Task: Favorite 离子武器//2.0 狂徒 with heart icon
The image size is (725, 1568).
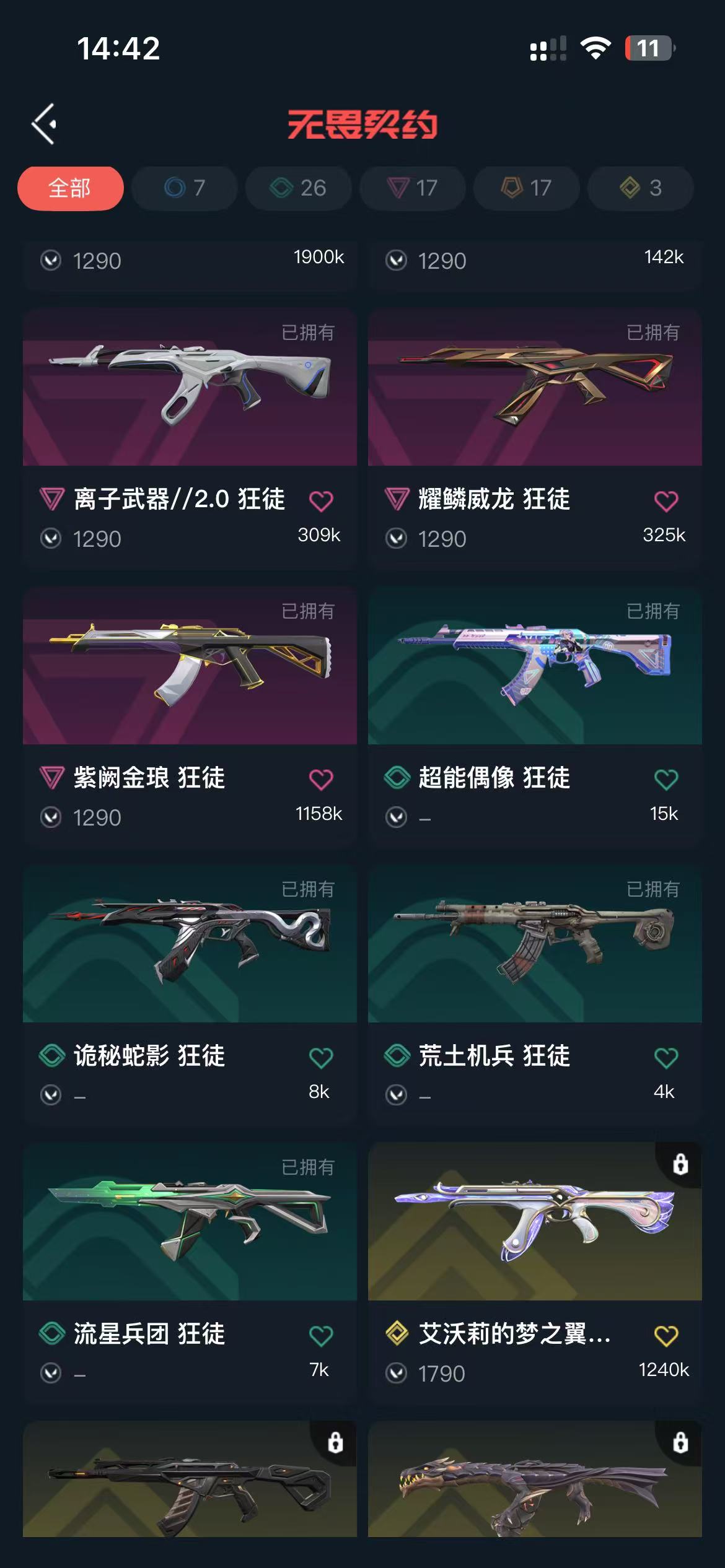Action: pyautogui.click(x=321, y=501)
